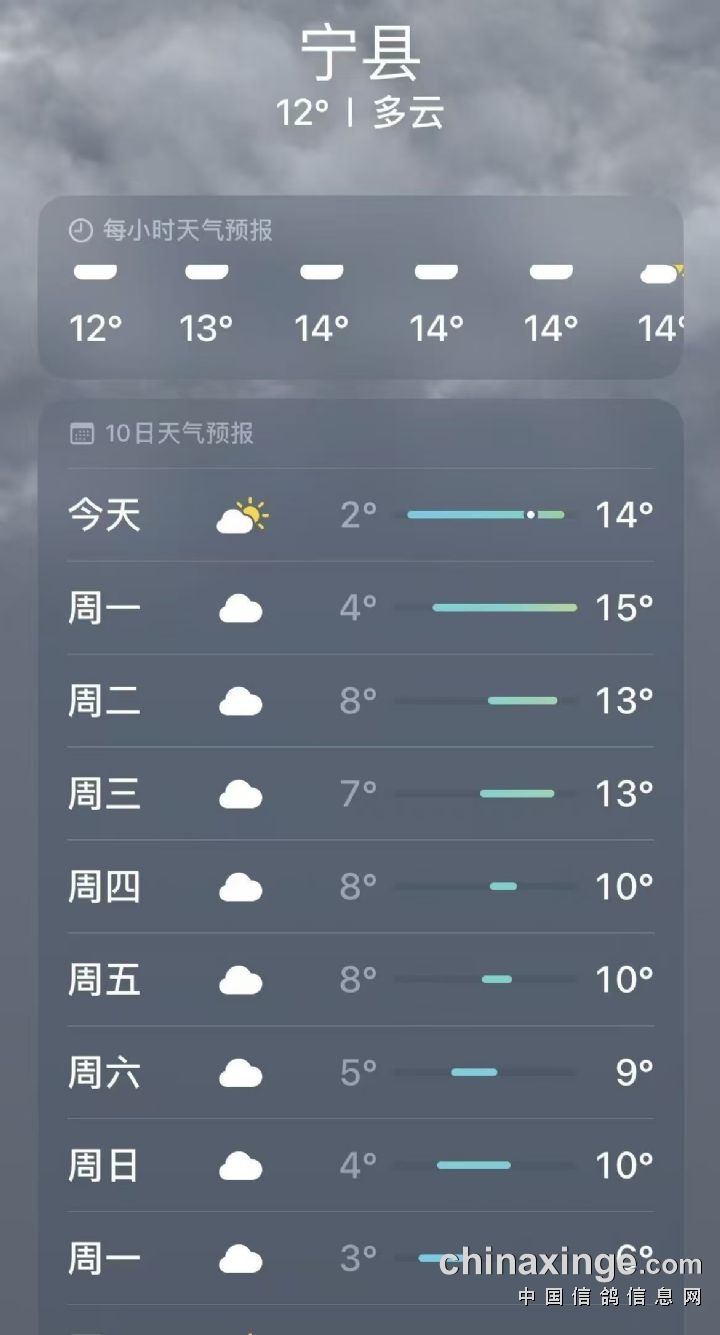View the 周一 forecast with 15° high
720x1335 pixels.
[360, 608]
